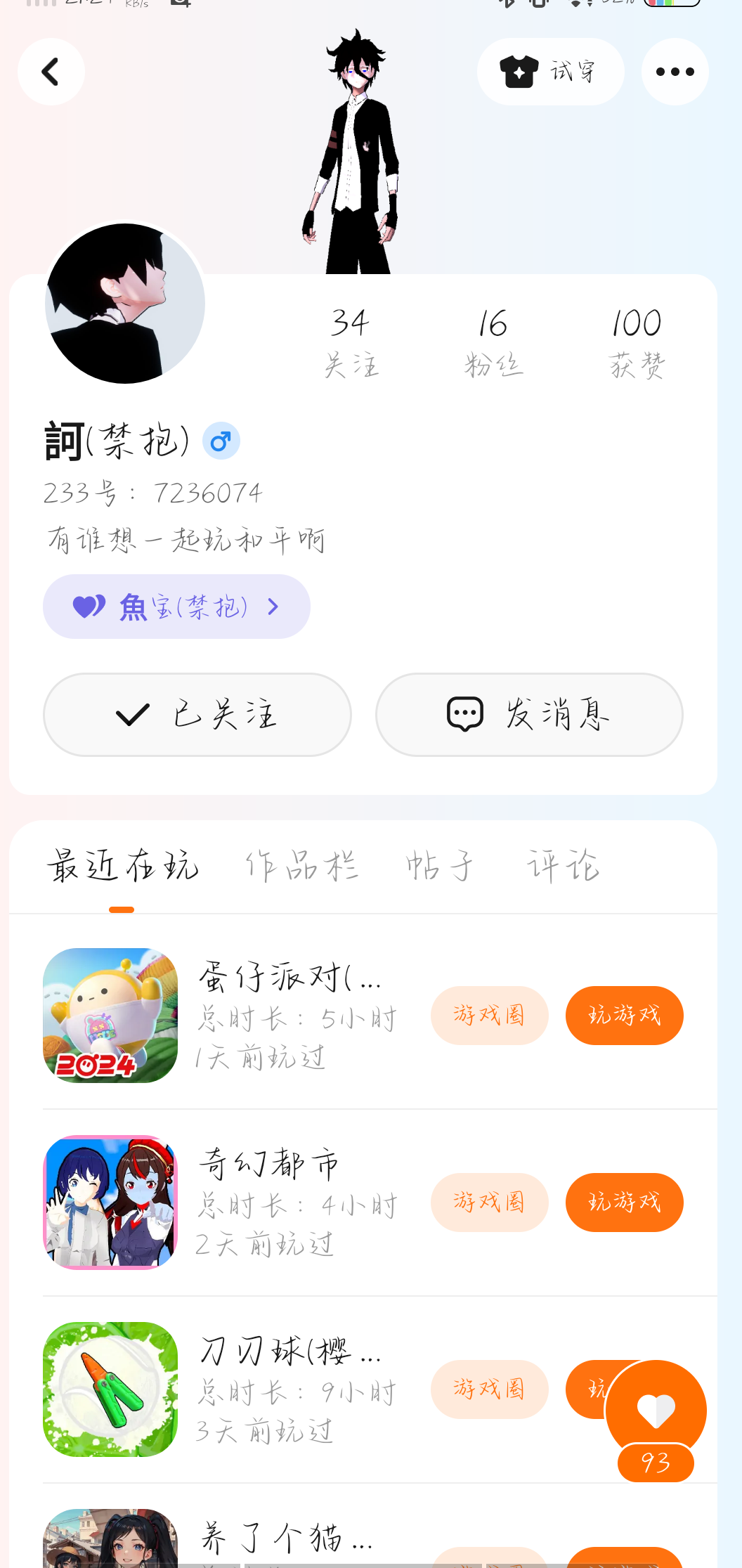View the profile avatar picture
Image resolution: width=742 pixels, height=1568 pixels.
[125, 304]
